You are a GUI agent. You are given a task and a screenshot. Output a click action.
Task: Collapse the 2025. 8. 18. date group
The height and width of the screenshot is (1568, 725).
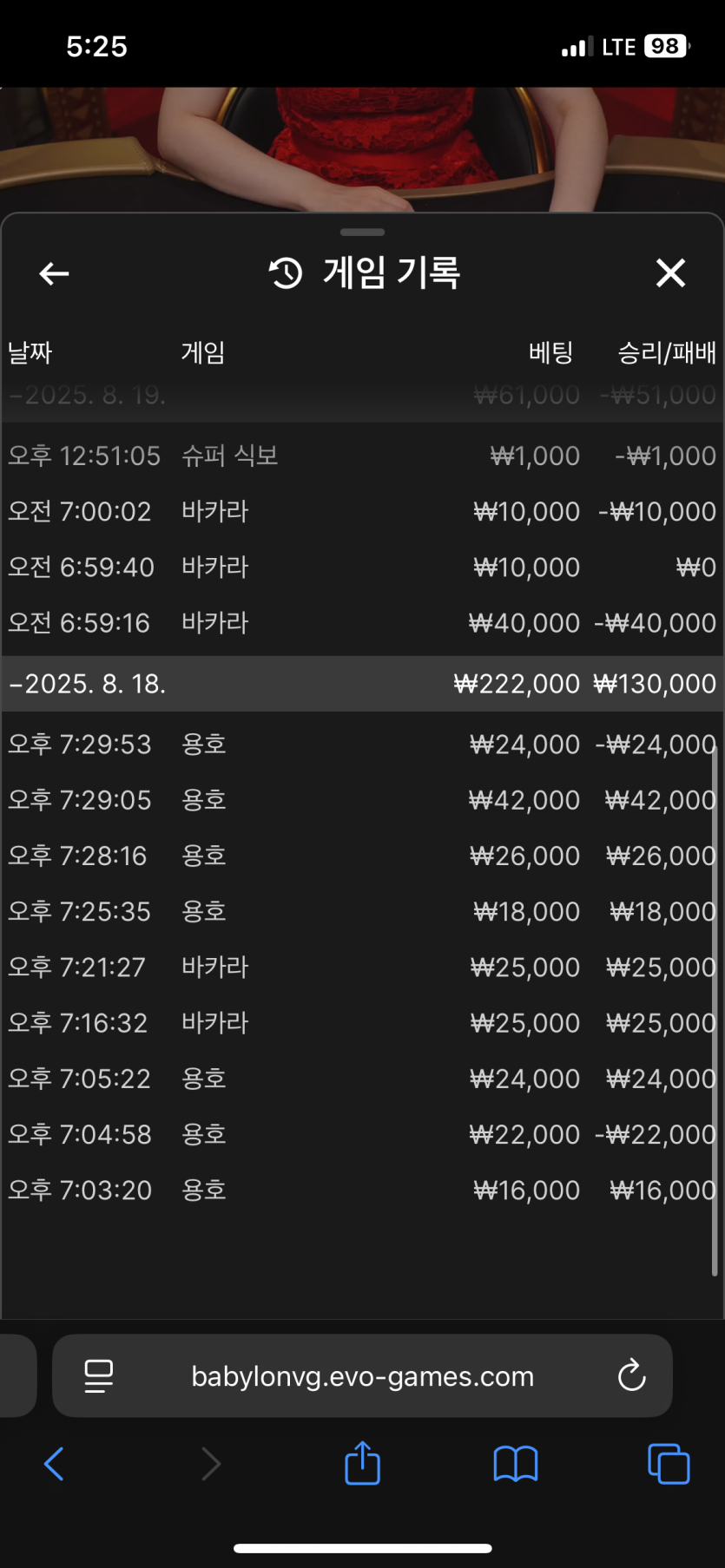pos(87,684)
